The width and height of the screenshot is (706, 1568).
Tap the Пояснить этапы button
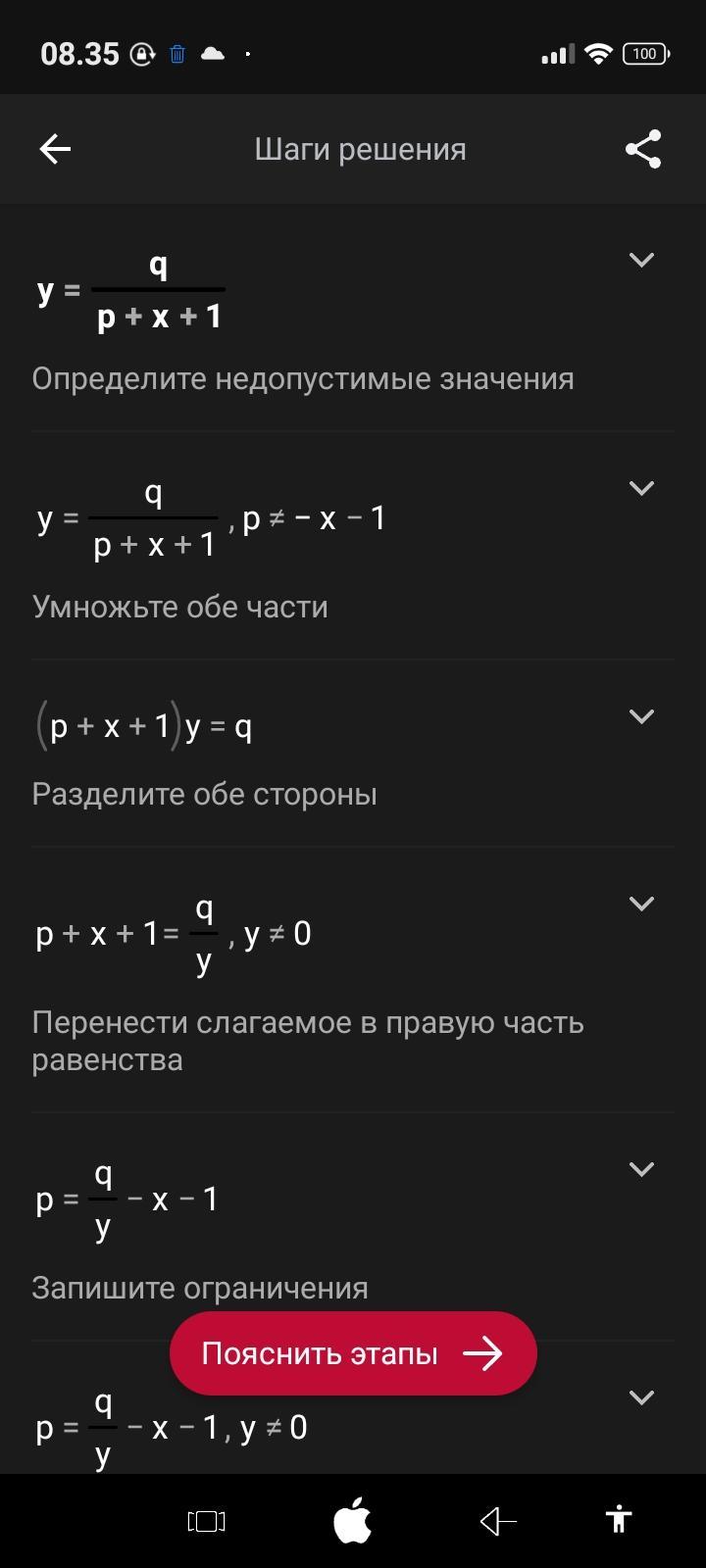(x=353, y=1353)
